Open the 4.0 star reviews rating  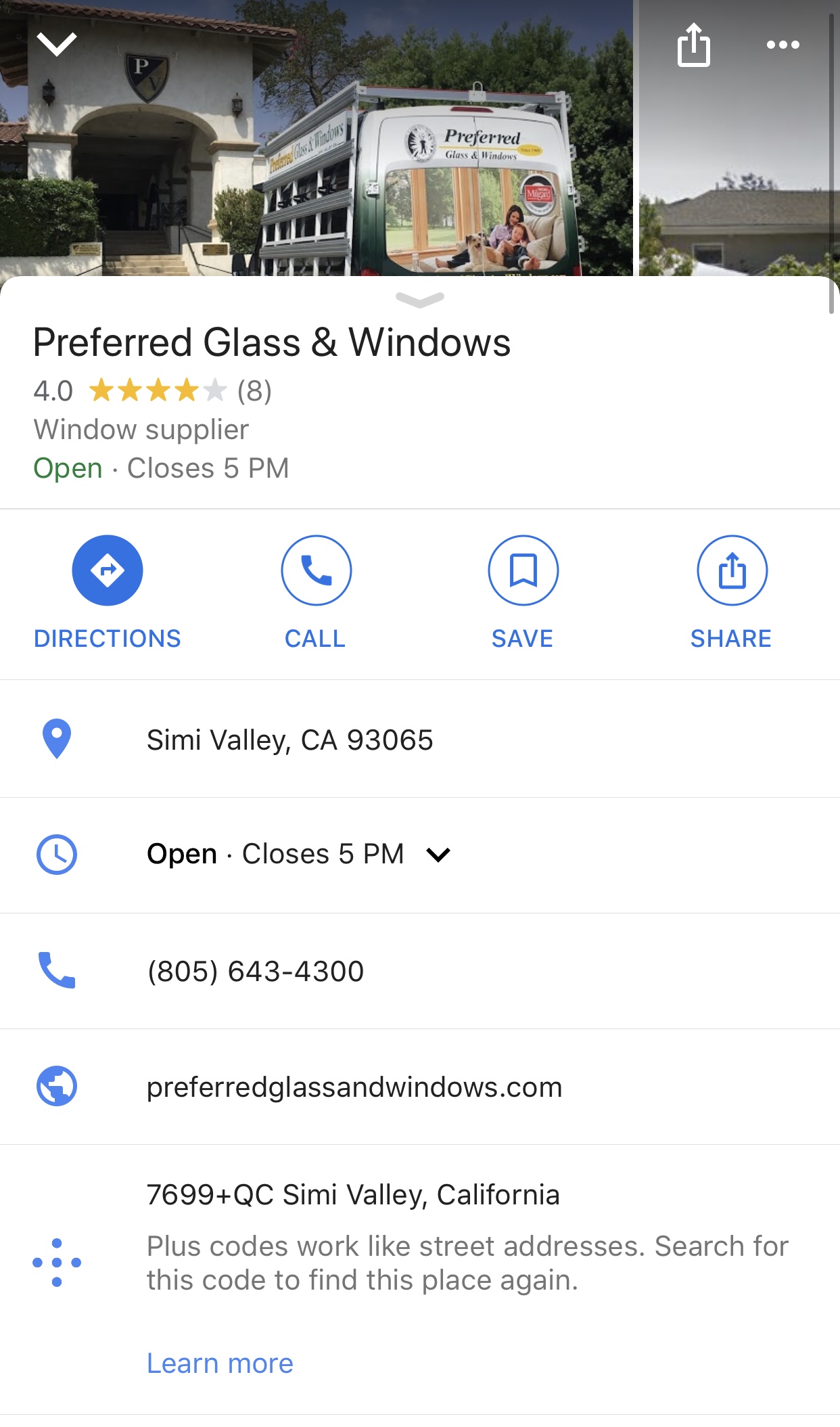(x=152, y=390)
